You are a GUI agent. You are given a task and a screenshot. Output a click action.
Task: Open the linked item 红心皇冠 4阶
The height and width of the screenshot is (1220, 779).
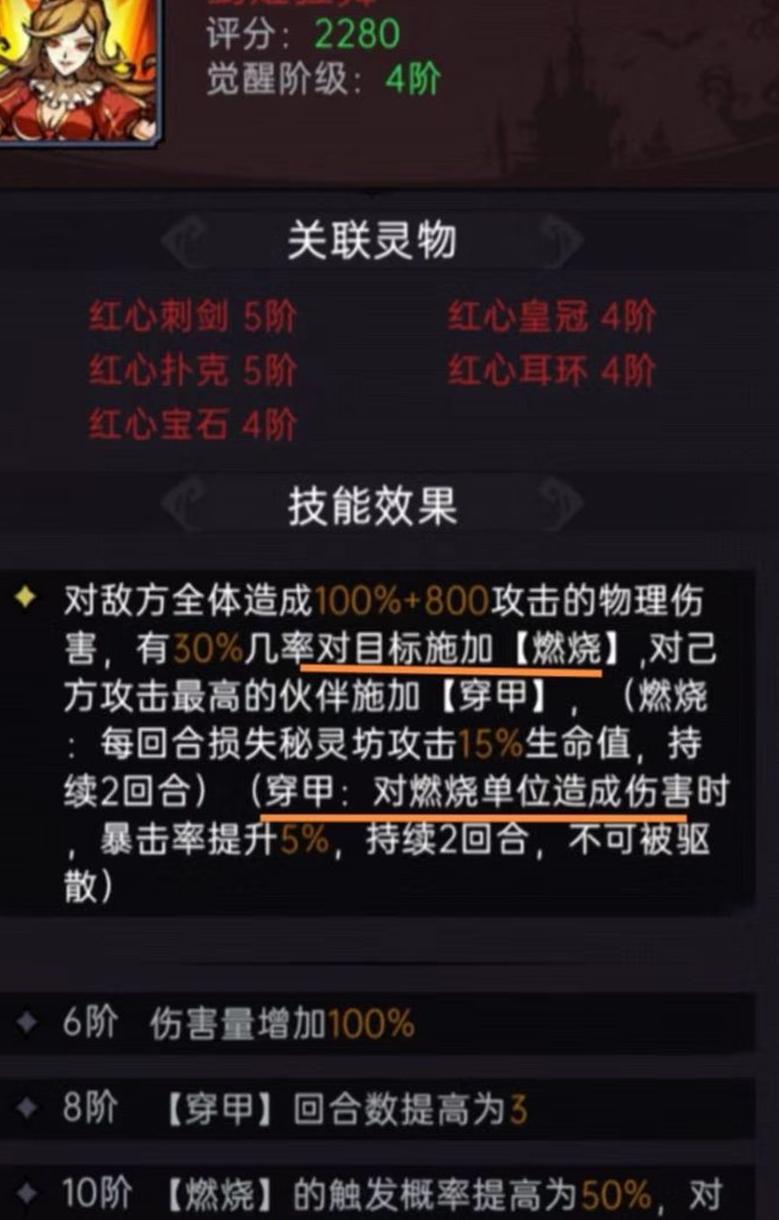click(551, 318)
